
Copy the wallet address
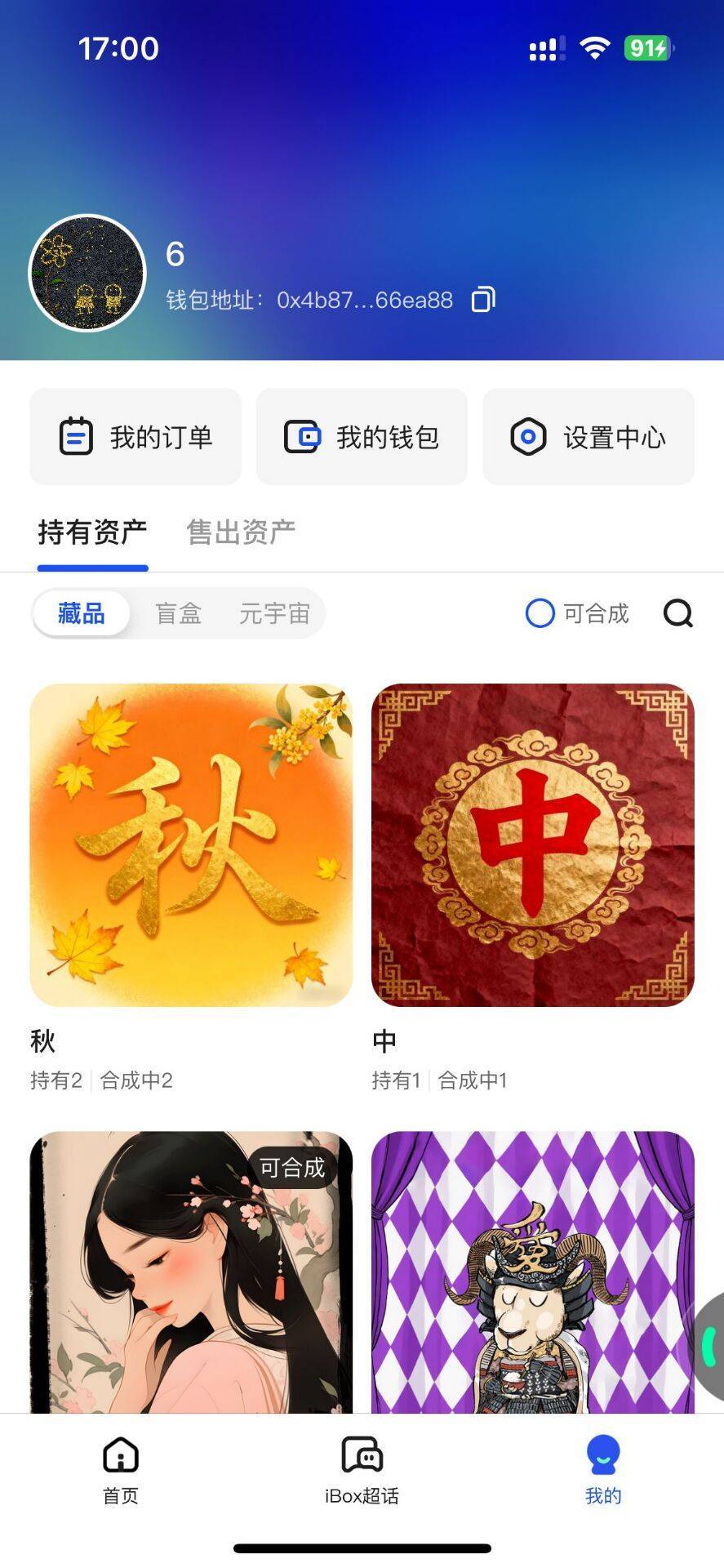pos(483,300)
